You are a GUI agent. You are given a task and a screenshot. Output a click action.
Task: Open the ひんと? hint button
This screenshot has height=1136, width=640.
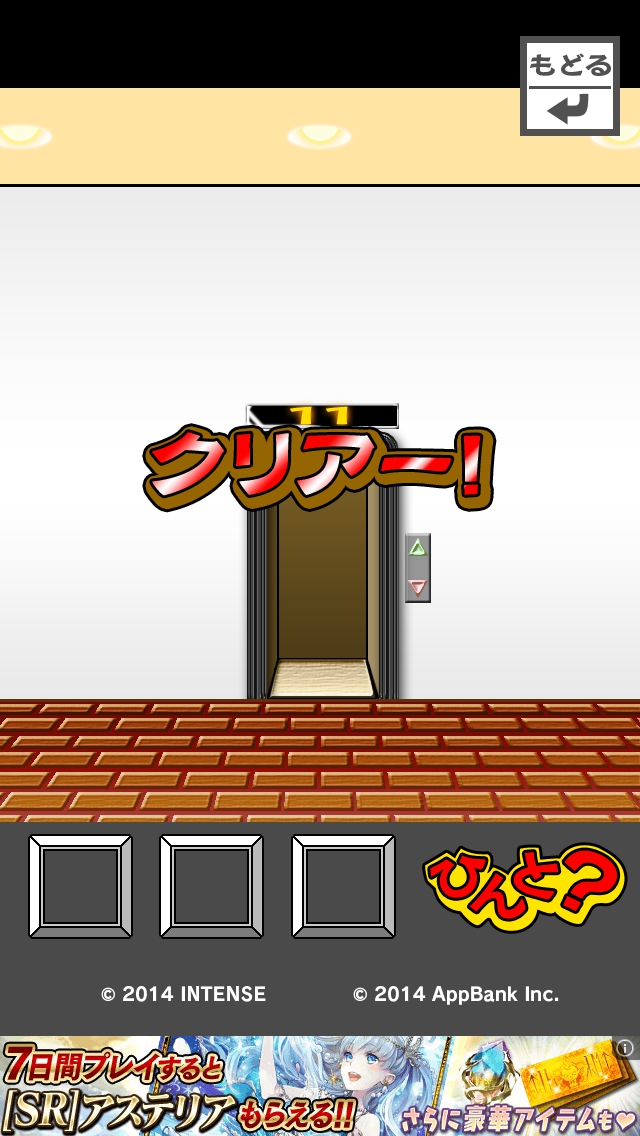tap(523, 887)
